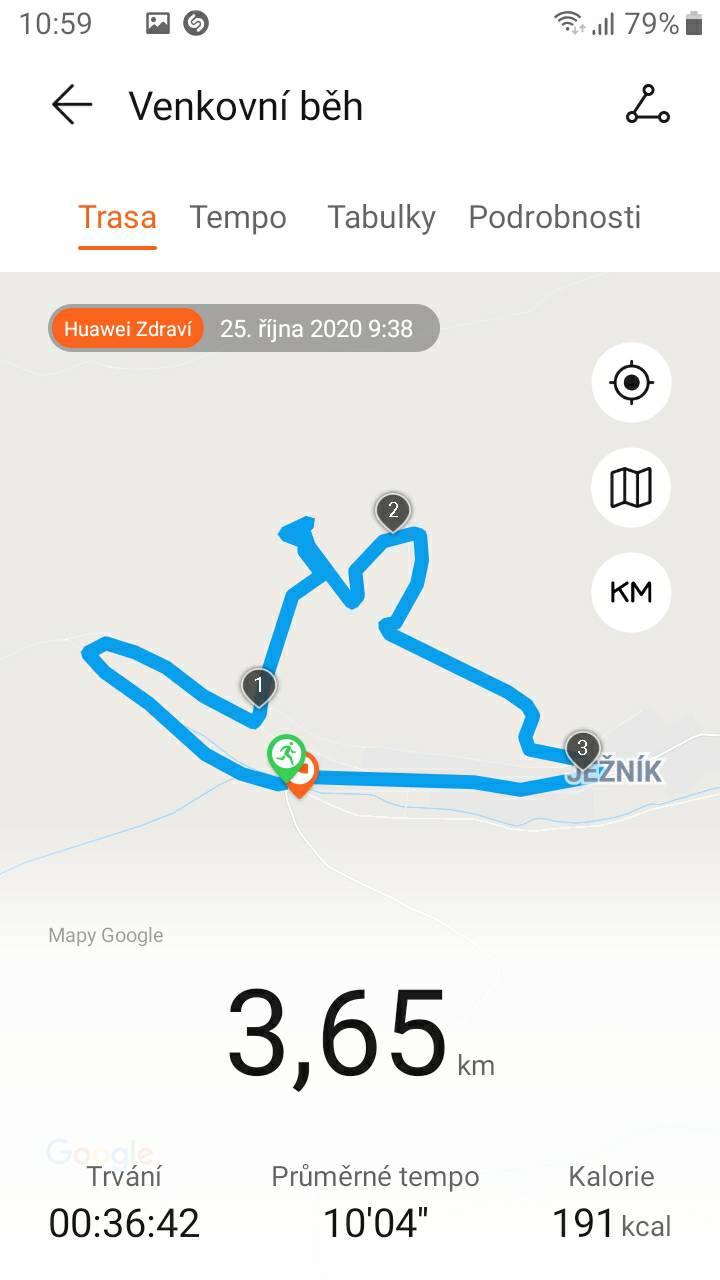Screen dimensions: 720x1280
Task: Change the map type layer
Action: [x=631, y=487]
